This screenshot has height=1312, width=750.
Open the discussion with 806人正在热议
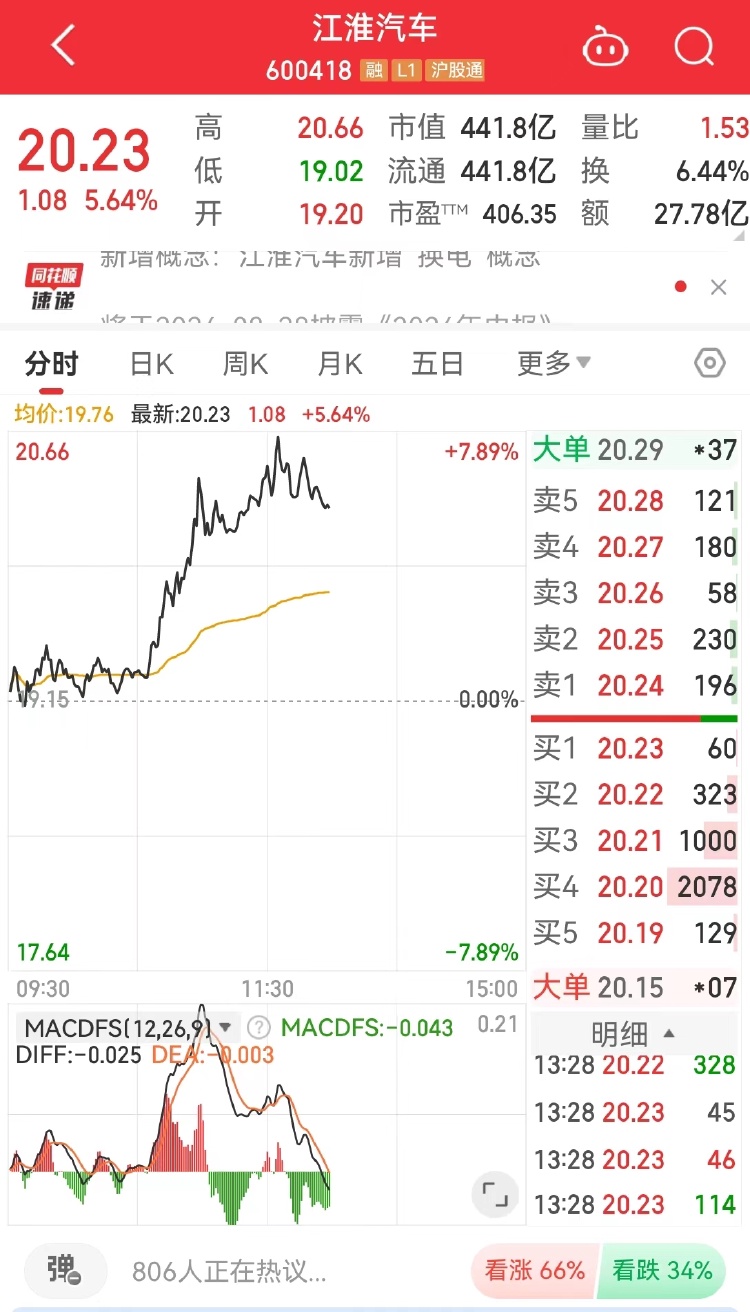tap(229, 1272)
